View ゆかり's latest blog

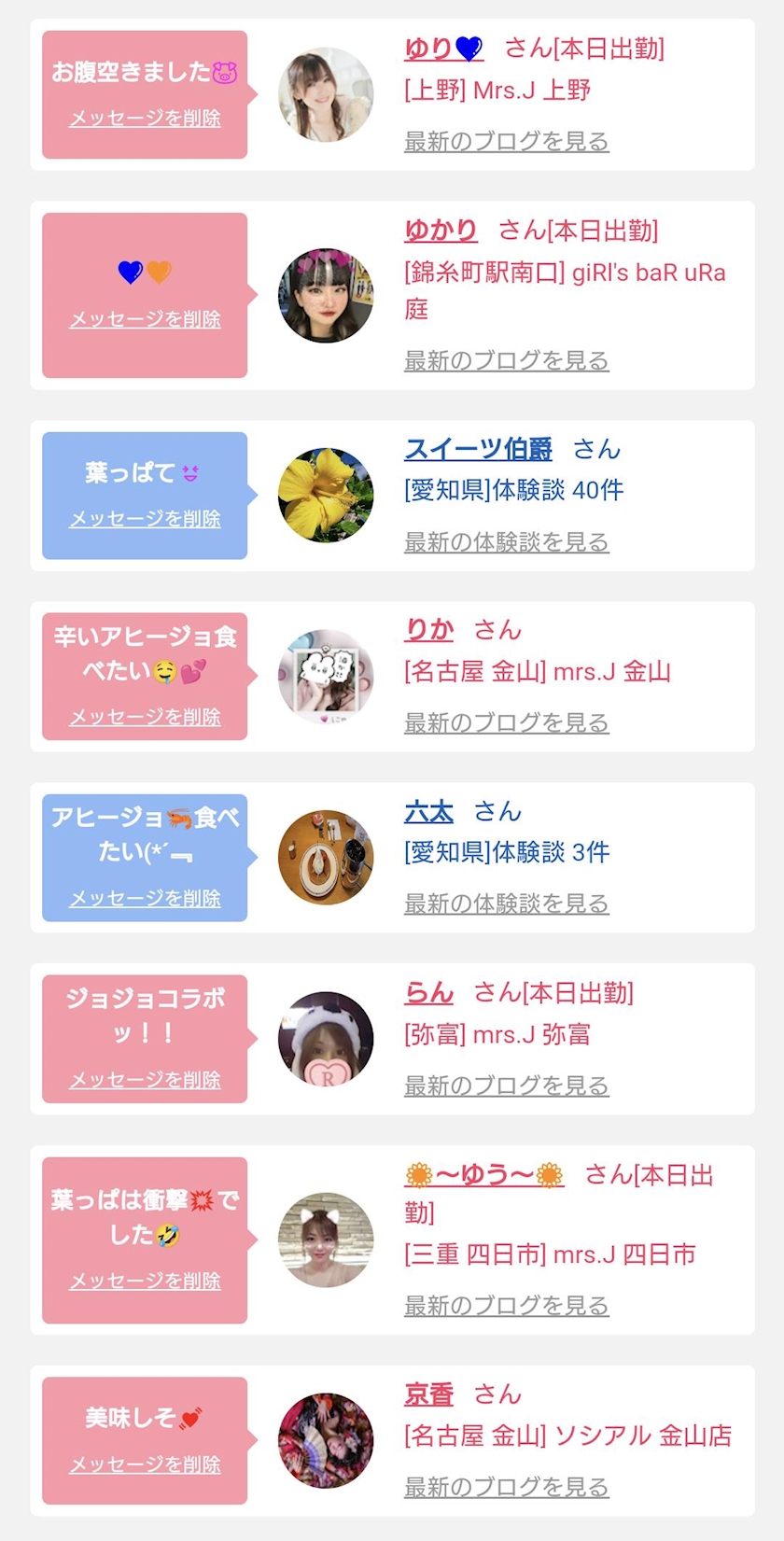coord(506,360)
